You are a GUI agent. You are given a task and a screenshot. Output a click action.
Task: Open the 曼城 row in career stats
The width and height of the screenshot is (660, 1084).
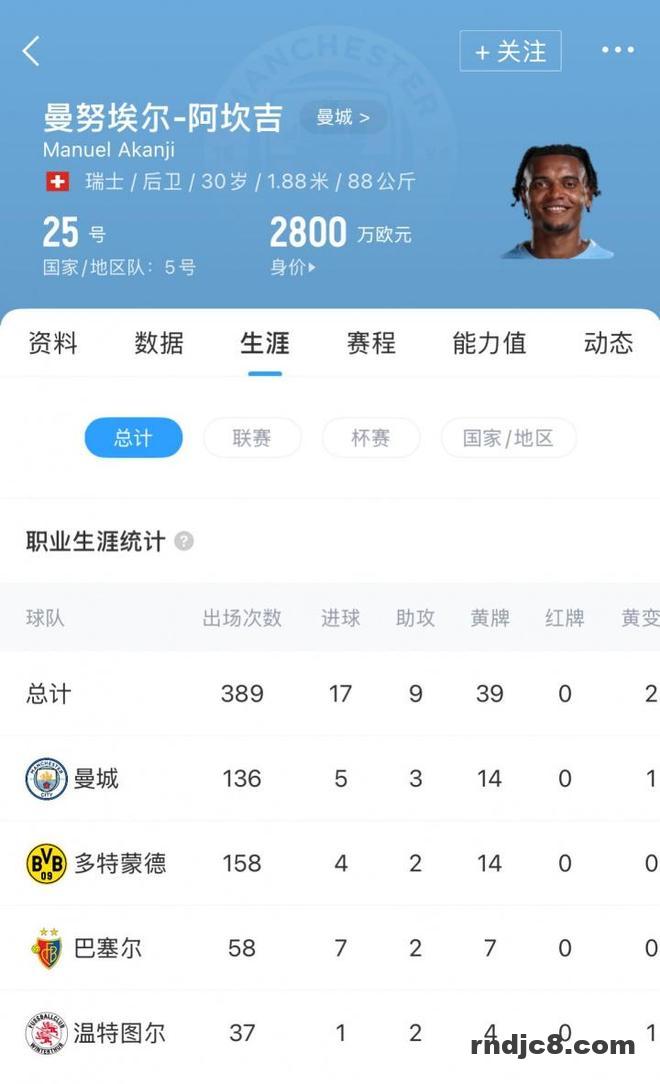coord(96,778)
